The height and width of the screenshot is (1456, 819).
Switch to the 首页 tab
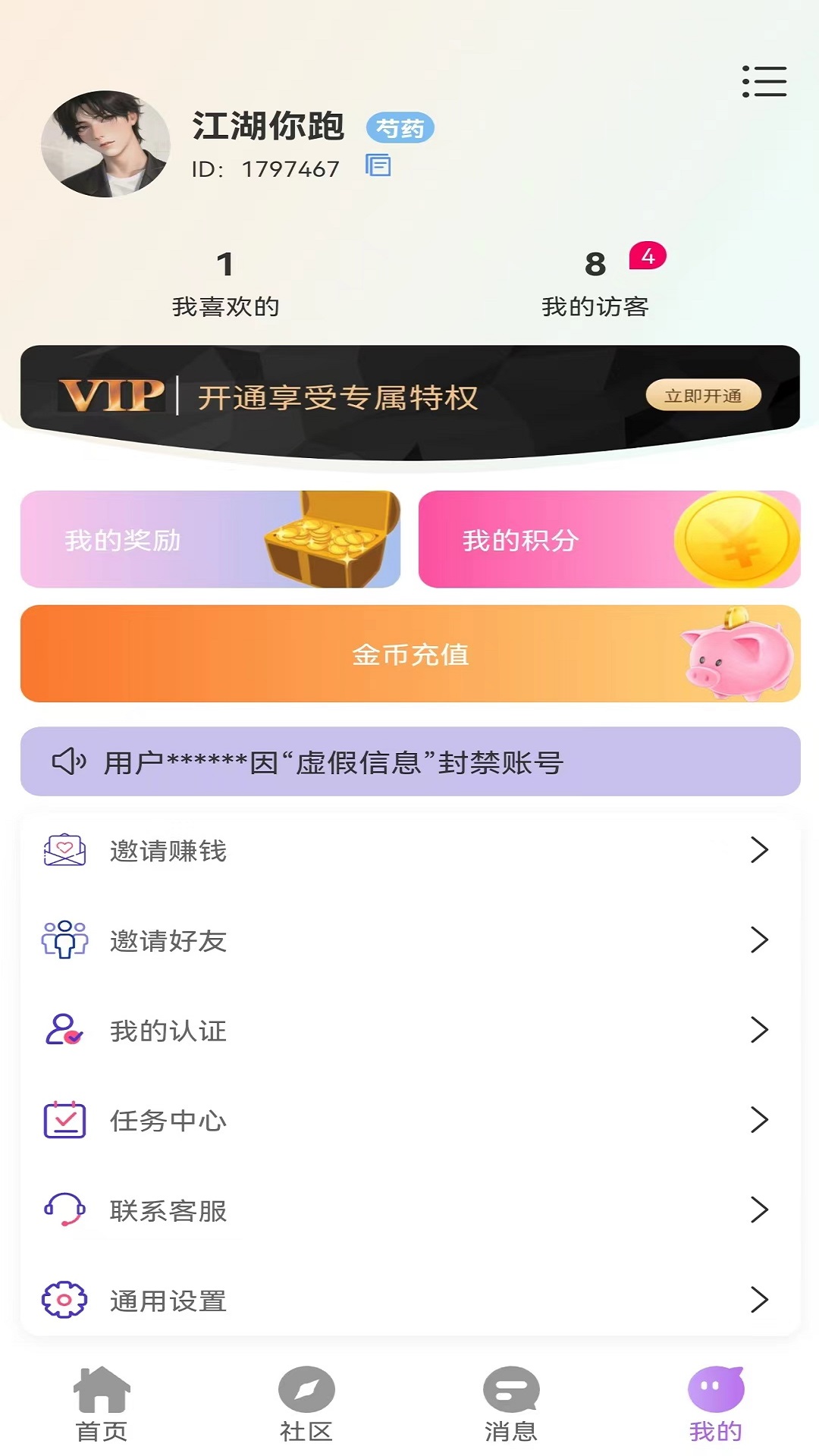tap(102, 1404)
